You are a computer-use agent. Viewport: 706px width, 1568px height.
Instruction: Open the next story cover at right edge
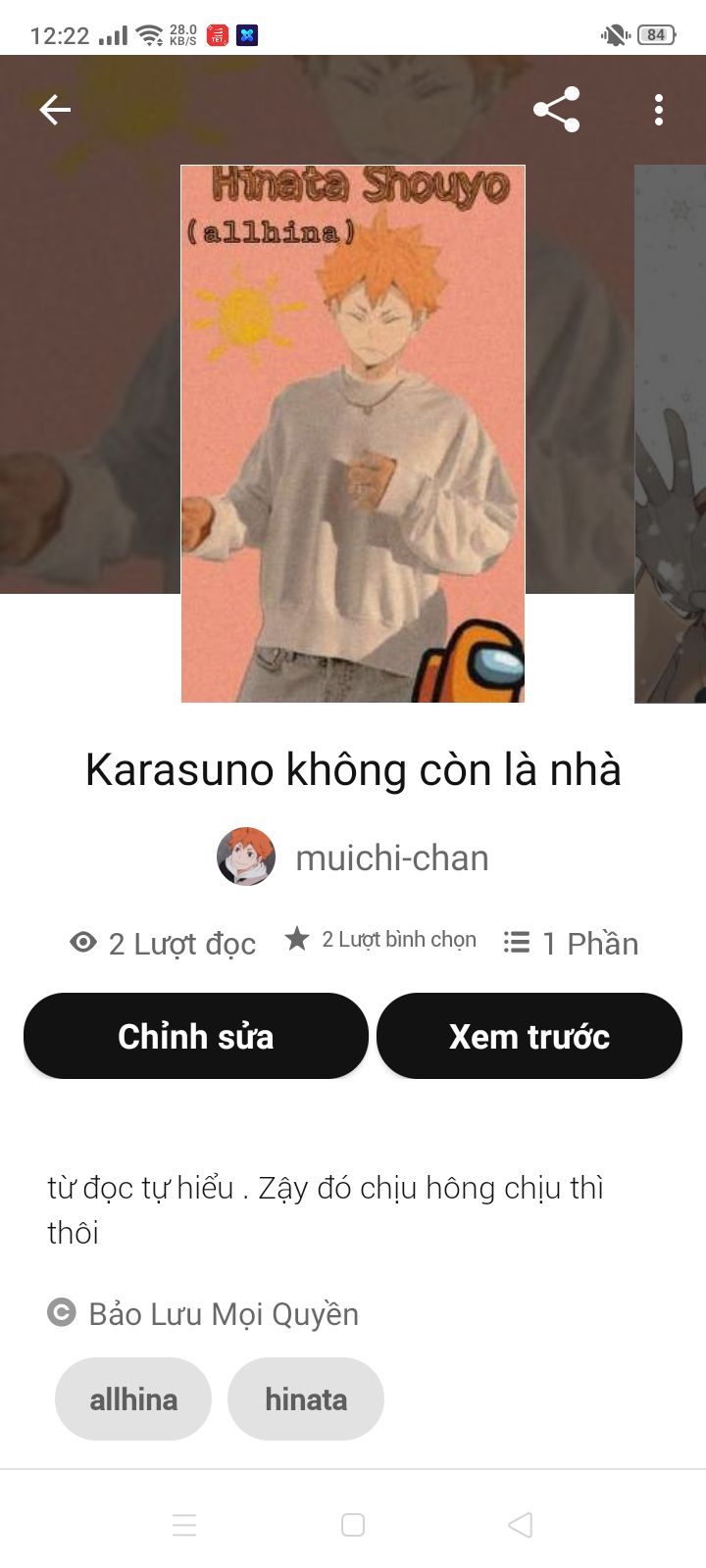[671, 433]
